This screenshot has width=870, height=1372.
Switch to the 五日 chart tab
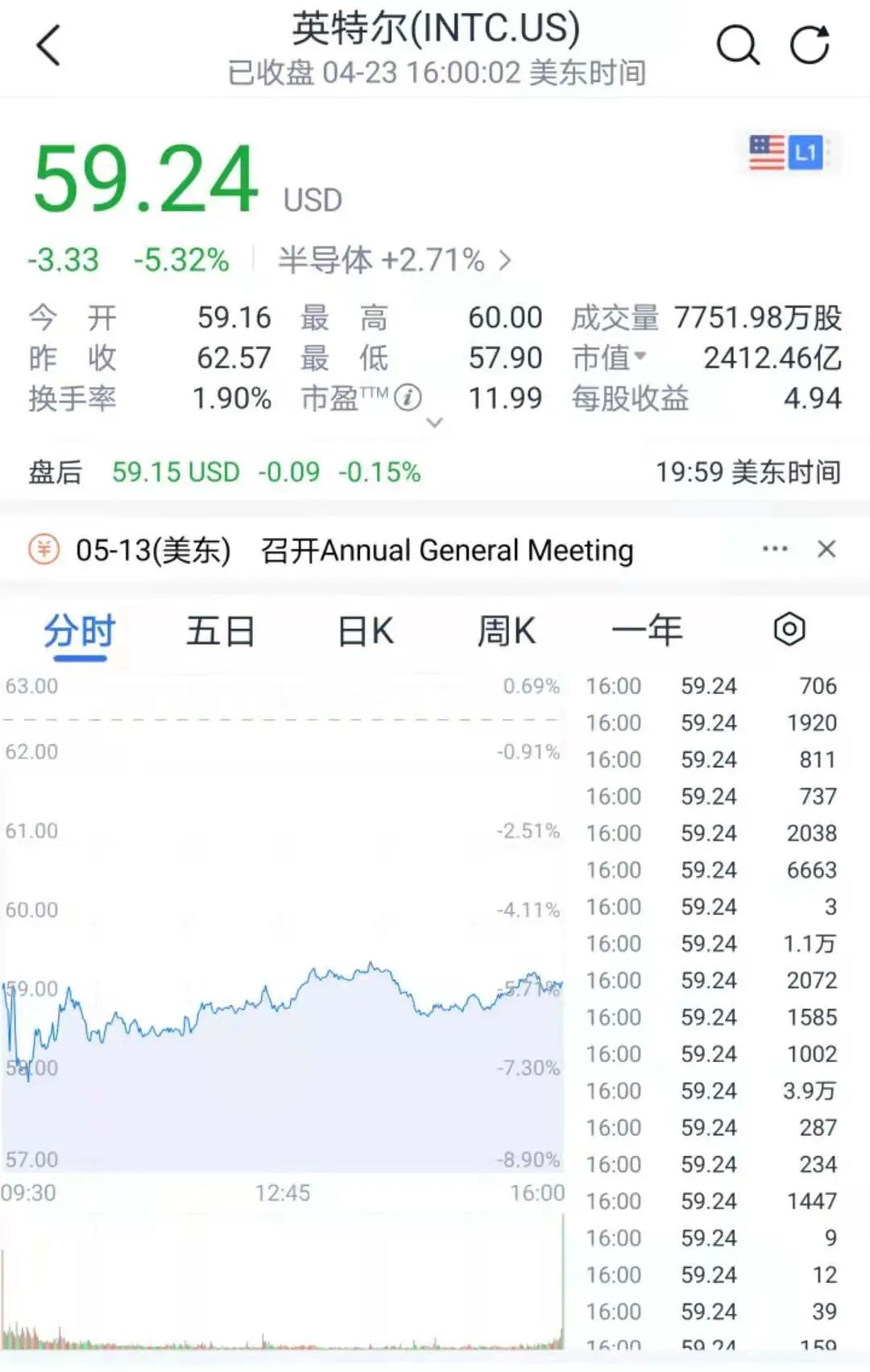220,631
